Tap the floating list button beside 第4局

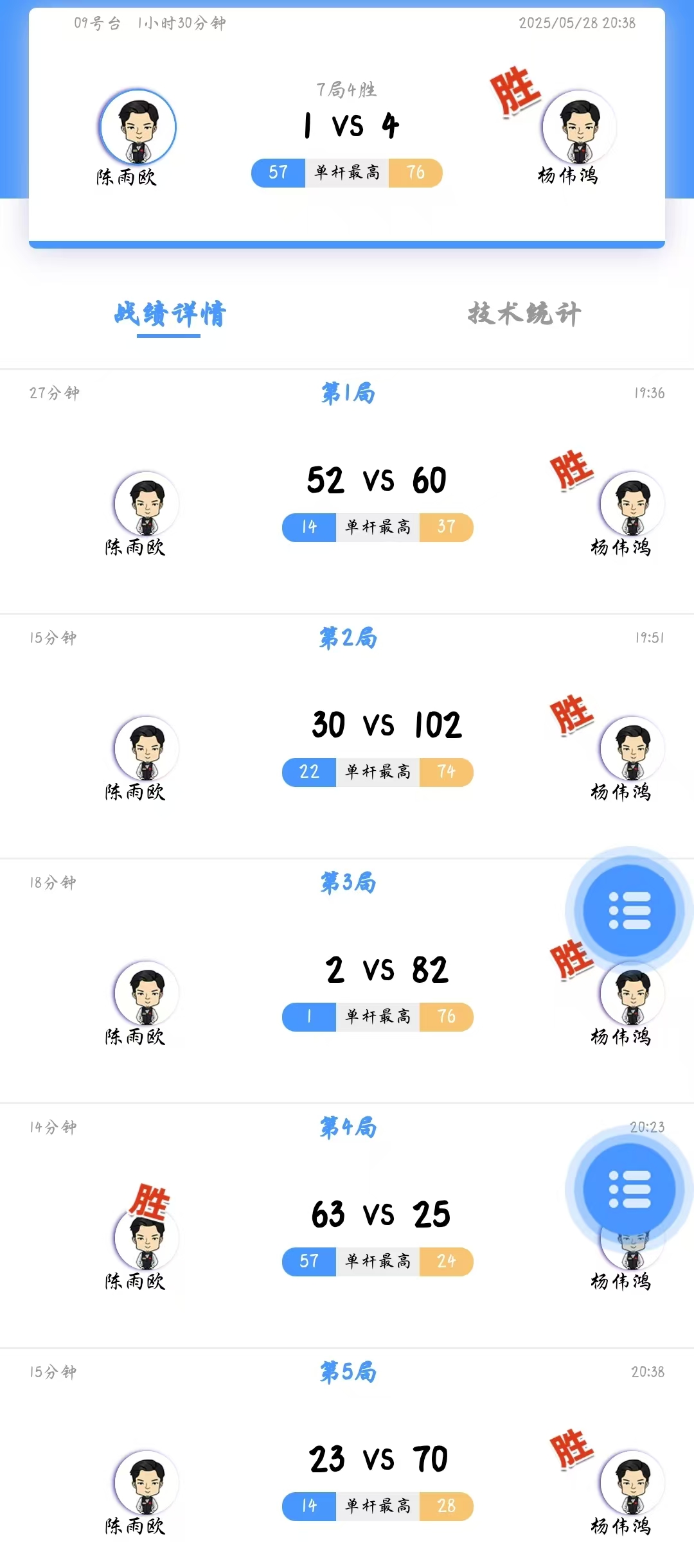click(x=629, y=1189)
